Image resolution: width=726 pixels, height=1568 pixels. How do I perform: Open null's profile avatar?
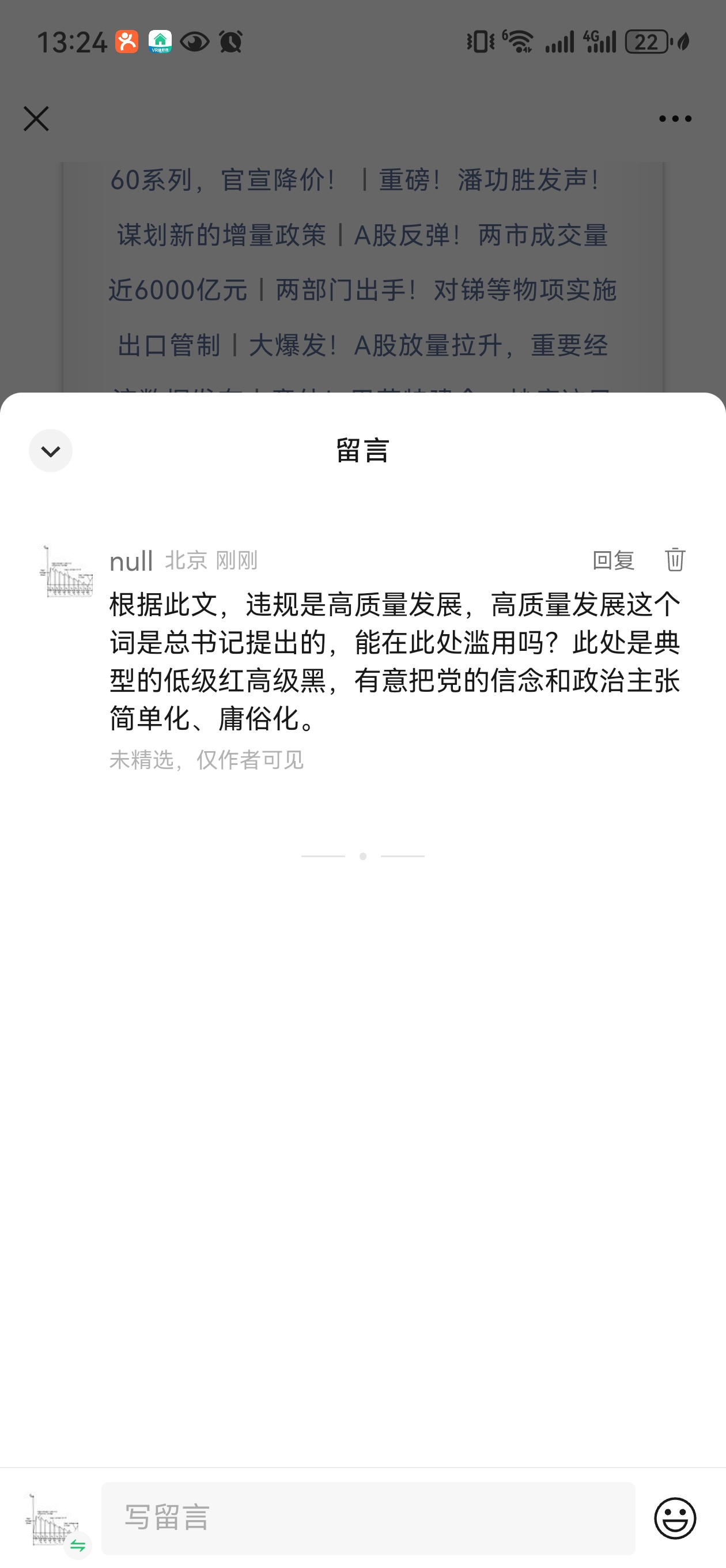tap(66, 570)
